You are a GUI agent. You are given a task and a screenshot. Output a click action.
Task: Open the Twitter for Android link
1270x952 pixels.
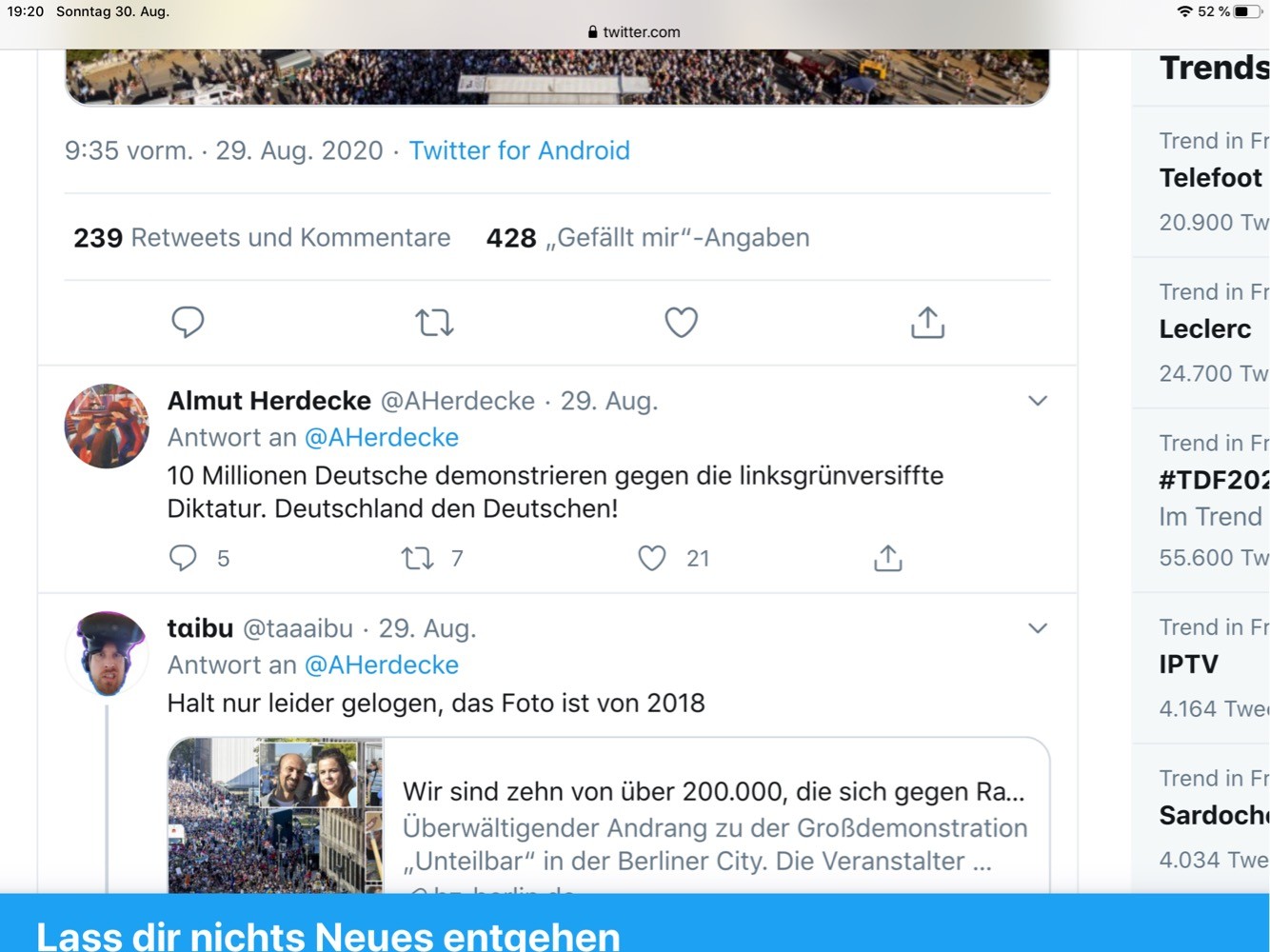519,150
